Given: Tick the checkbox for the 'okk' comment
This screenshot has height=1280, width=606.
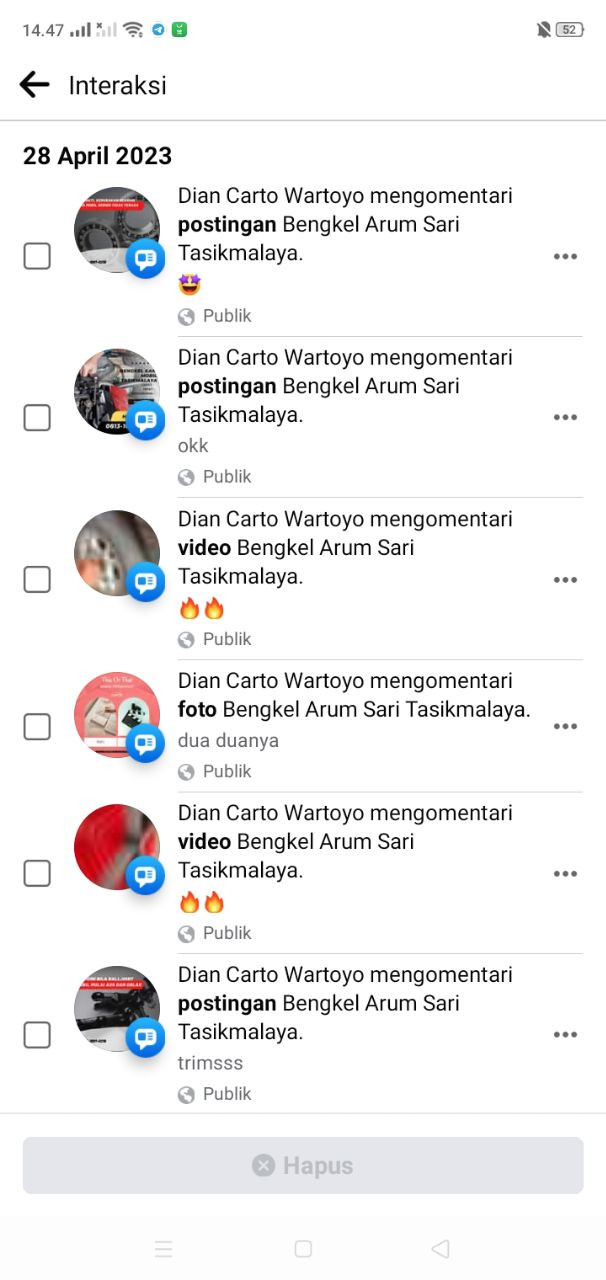Looking at the screenshot, I should [x=37, y=418].
